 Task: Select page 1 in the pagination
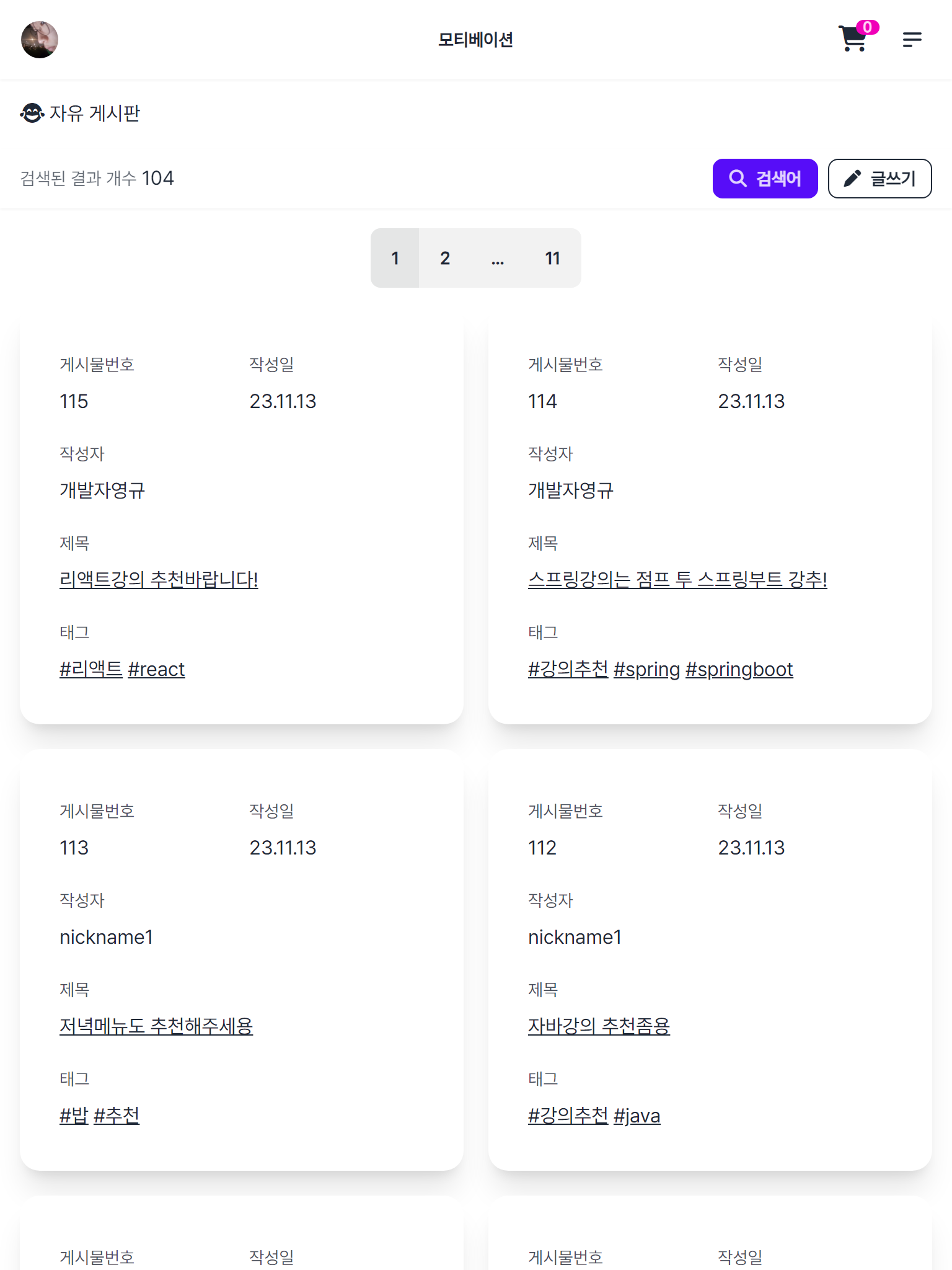[395, 258]
